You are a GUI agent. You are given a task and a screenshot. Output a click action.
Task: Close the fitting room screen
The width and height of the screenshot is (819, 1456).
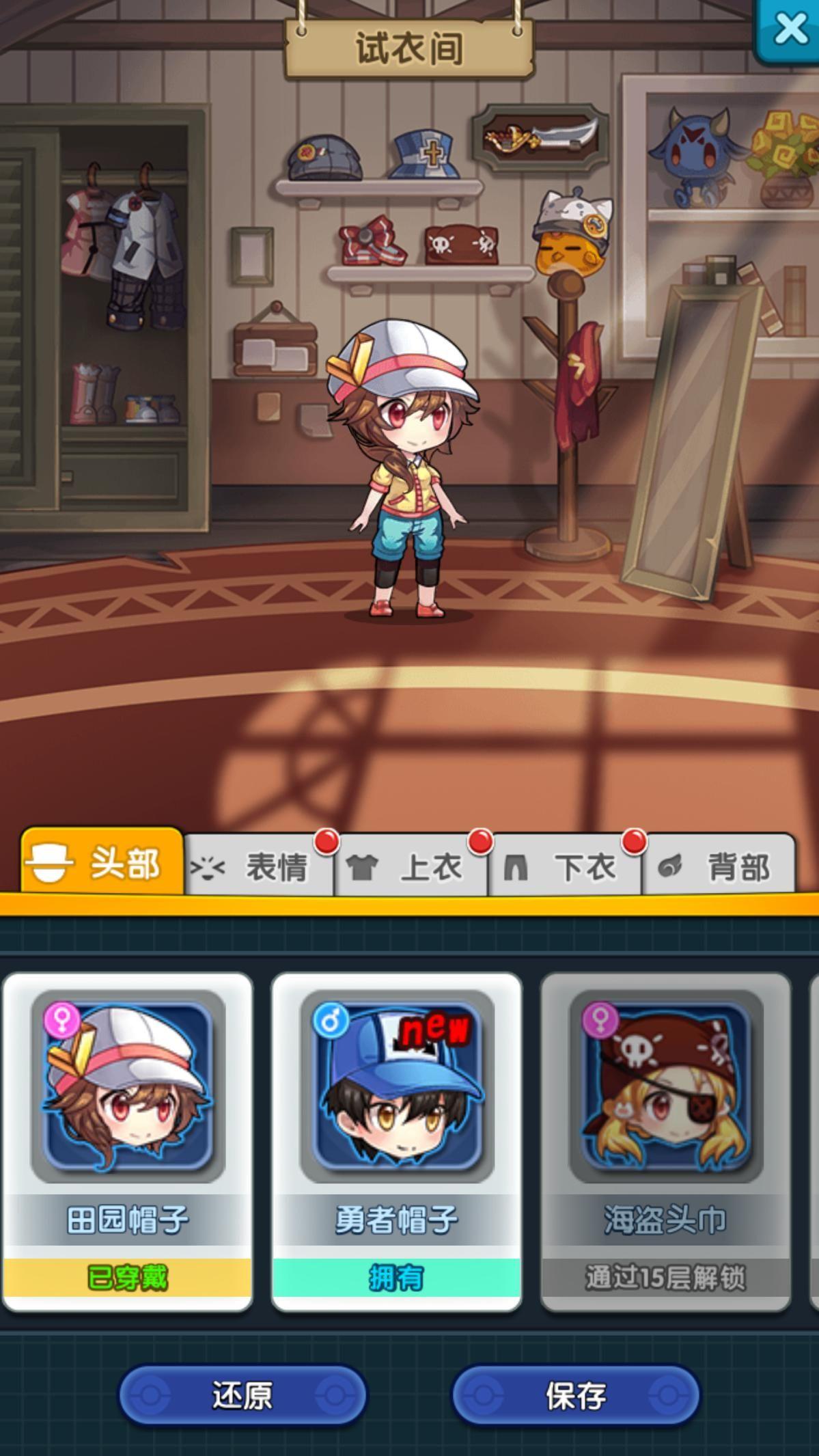(x=790, y=29)
